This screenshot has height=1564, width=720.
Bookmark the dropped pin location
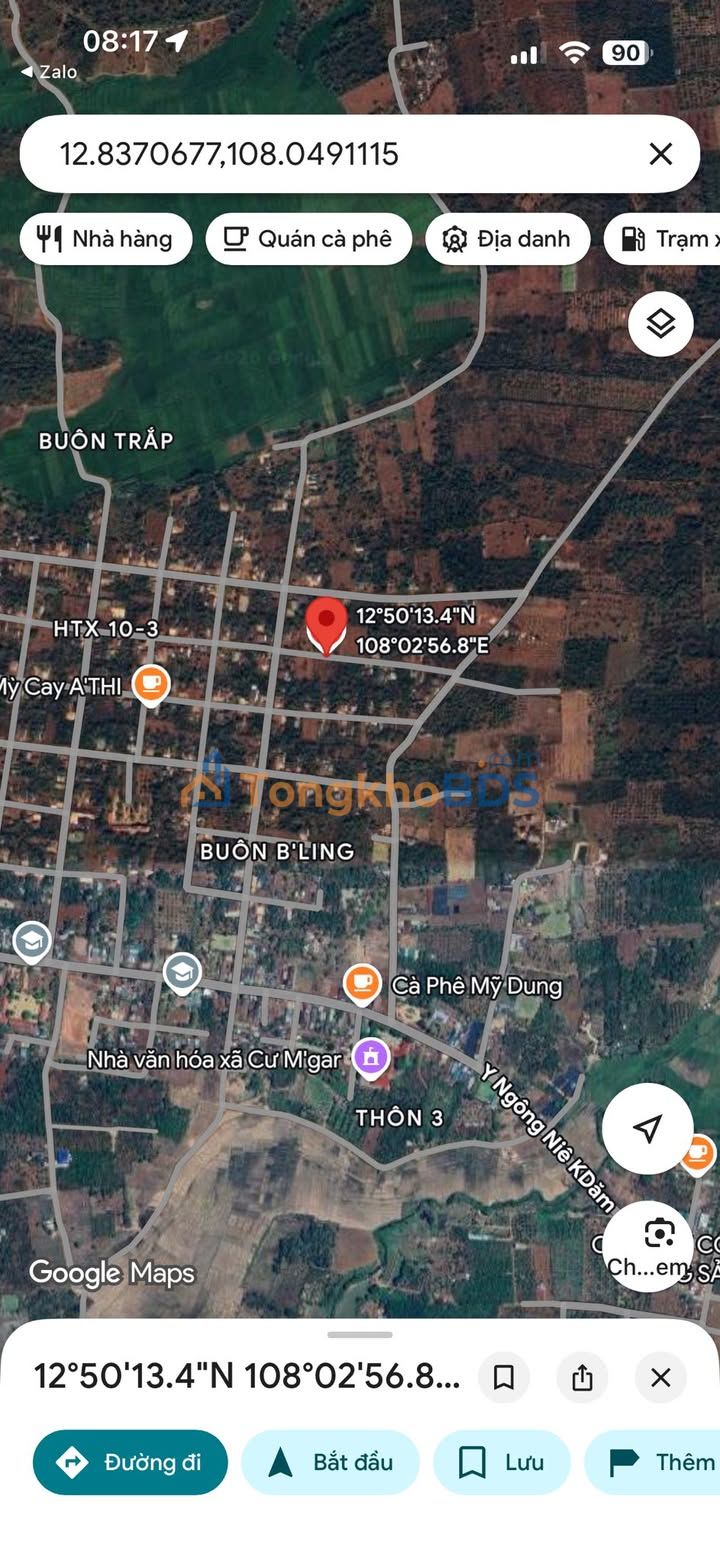[504, 1378]
